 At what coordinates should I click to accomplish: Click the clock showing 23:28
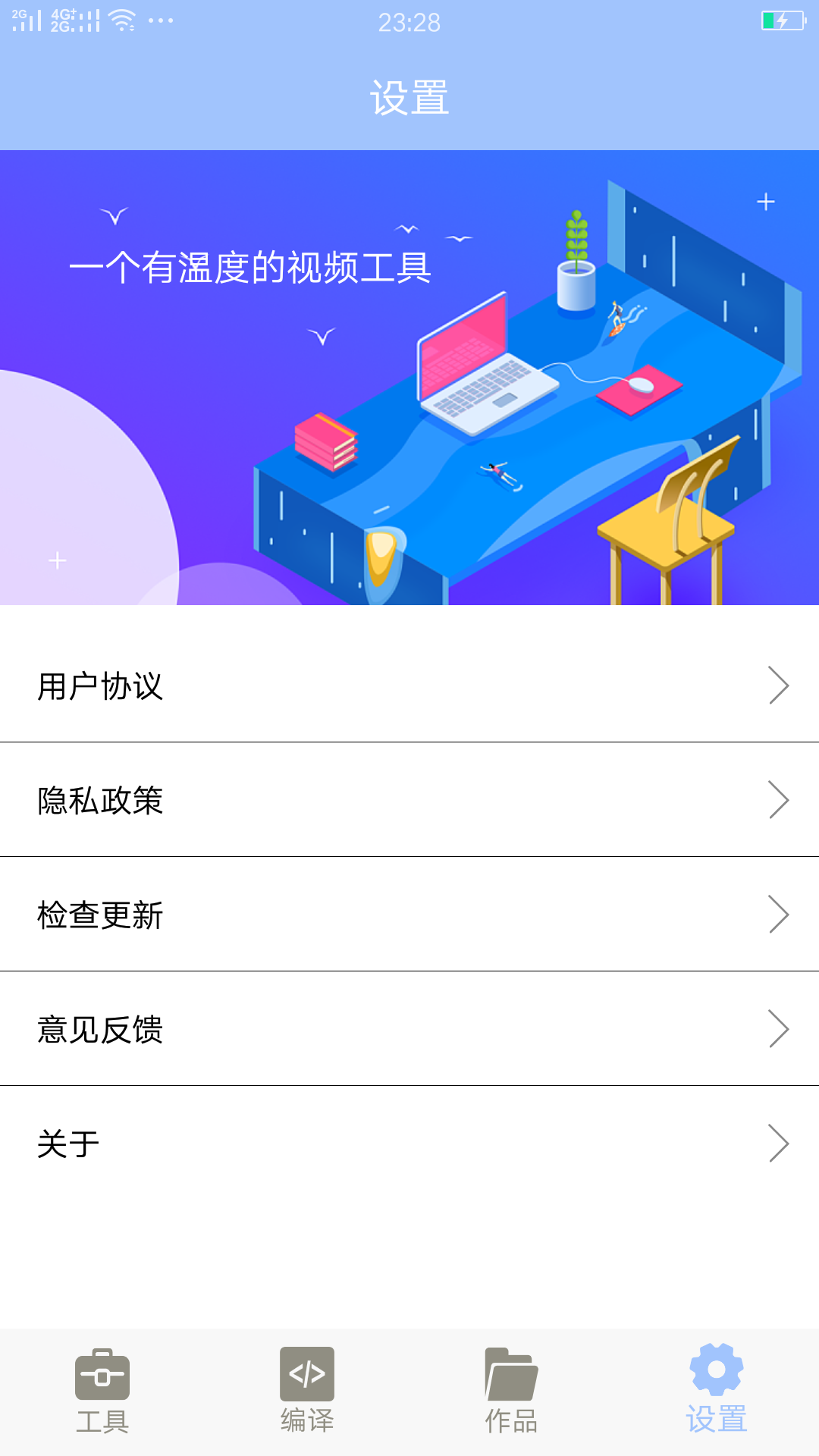tap(409, 23)
